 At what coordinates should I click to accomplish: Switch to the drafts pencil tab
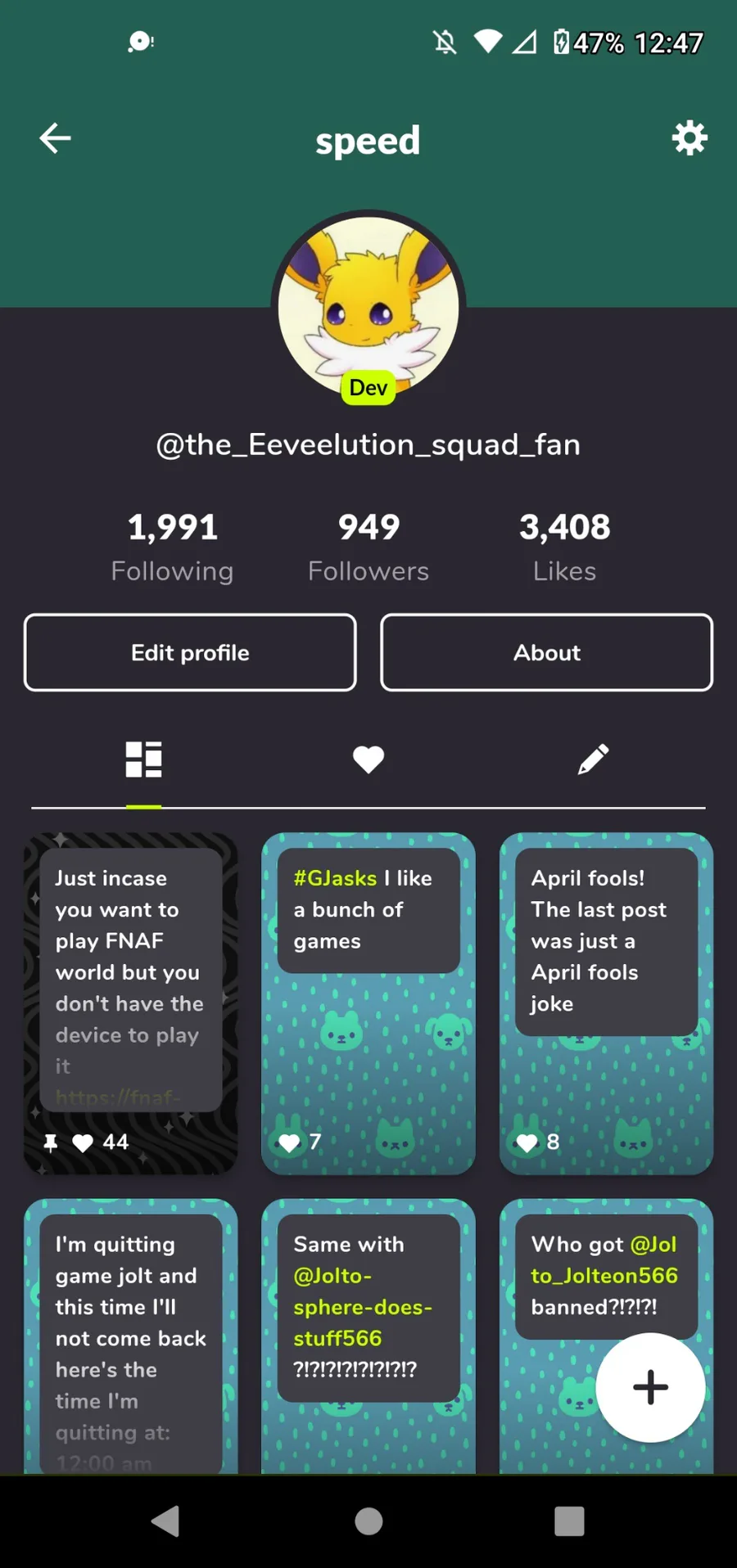pos(593,759)
